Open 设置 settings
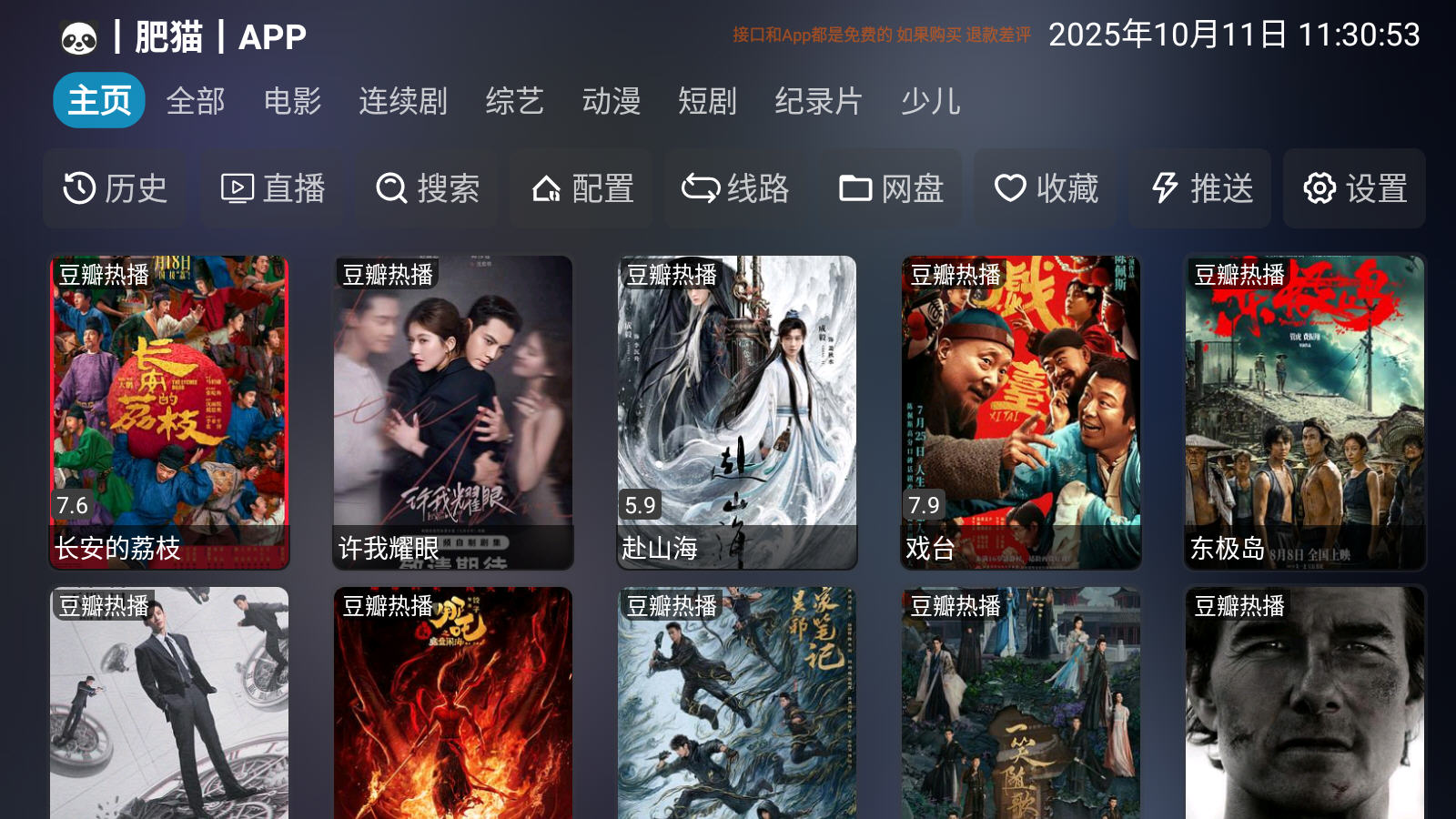The width and height of the screenshot is (1456, 819). pyautogui.click(x=1354, y=188)
